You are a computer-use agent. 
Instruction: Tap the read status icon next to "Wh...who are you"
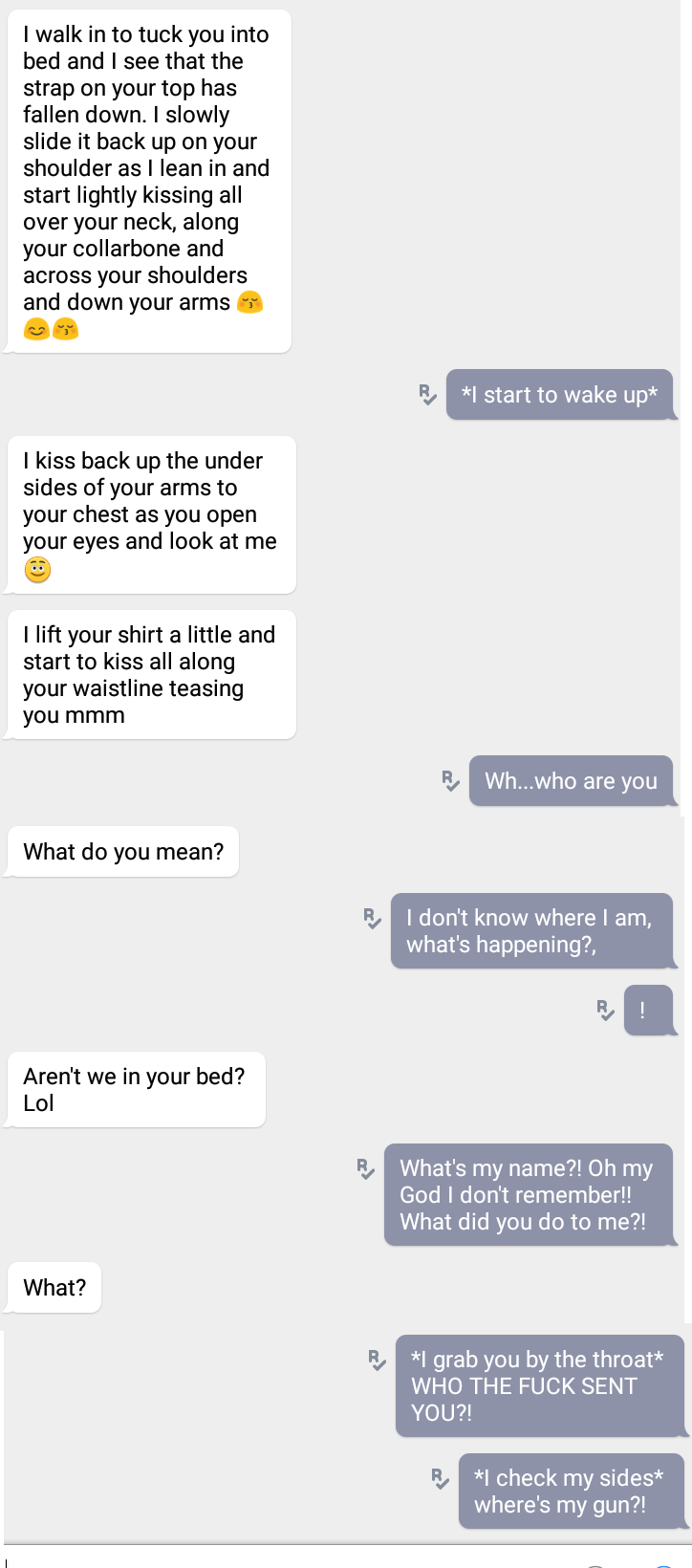pos(449,781)
